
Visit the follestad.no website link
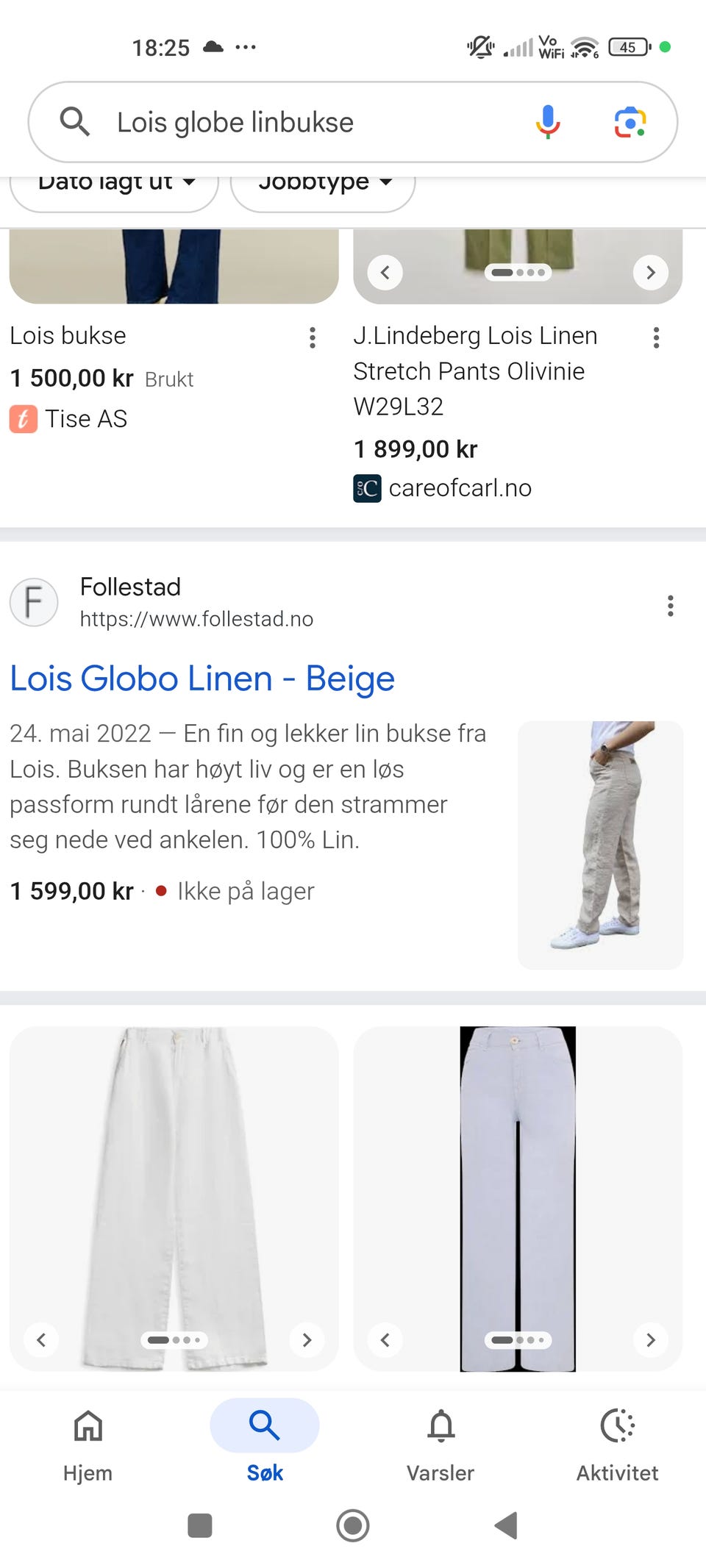(195, 618)
